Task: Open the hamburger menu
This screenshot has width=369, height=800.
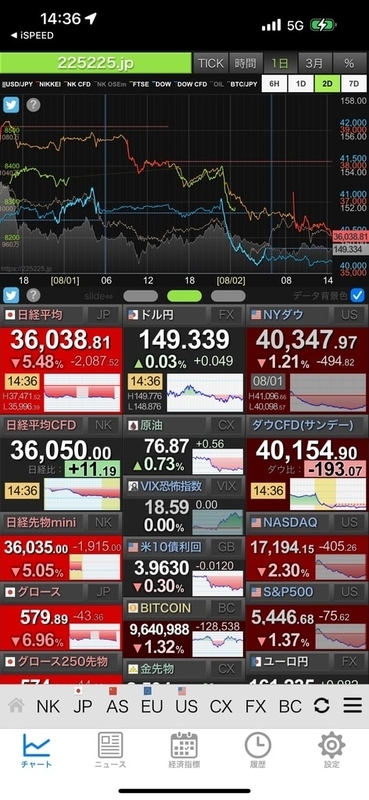Action: pyautogui.click(x=353, y=706)
